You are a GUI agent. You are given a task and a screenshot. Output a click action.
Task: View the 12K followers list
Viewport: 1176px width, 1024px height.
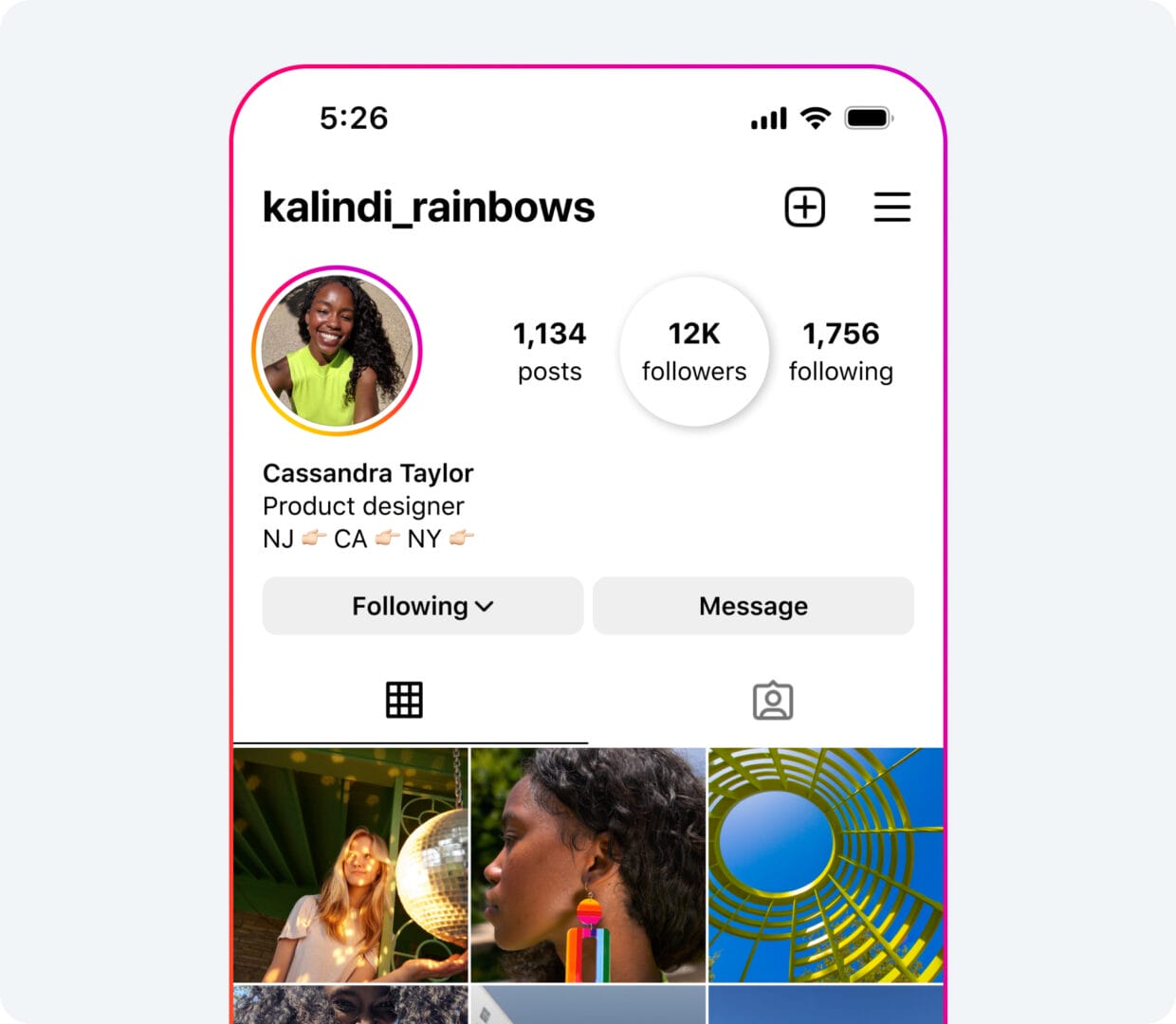click(693, 351)
